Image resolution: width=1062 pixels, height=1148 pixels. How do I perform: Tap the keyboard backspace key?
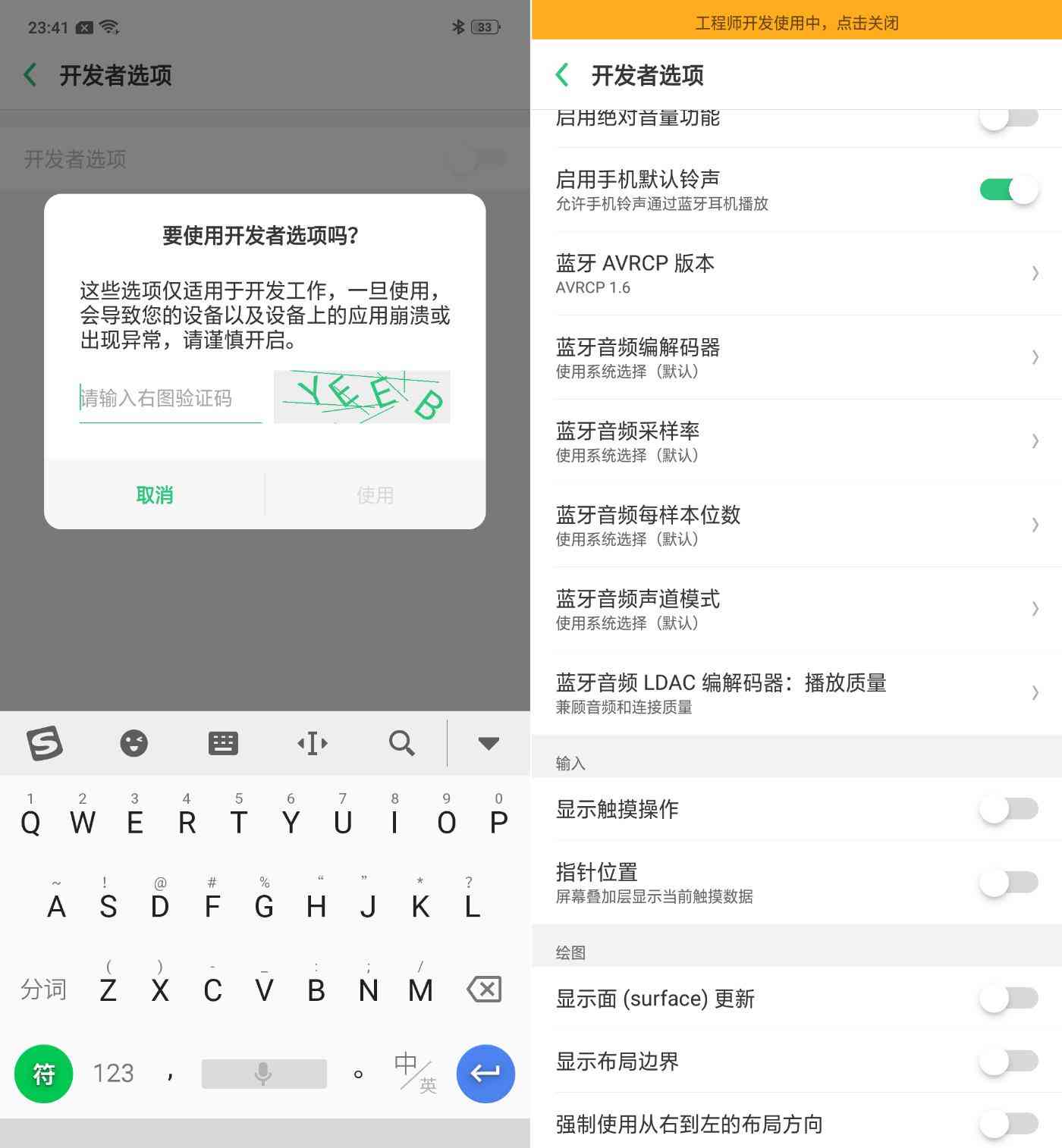tap(484, 989)
